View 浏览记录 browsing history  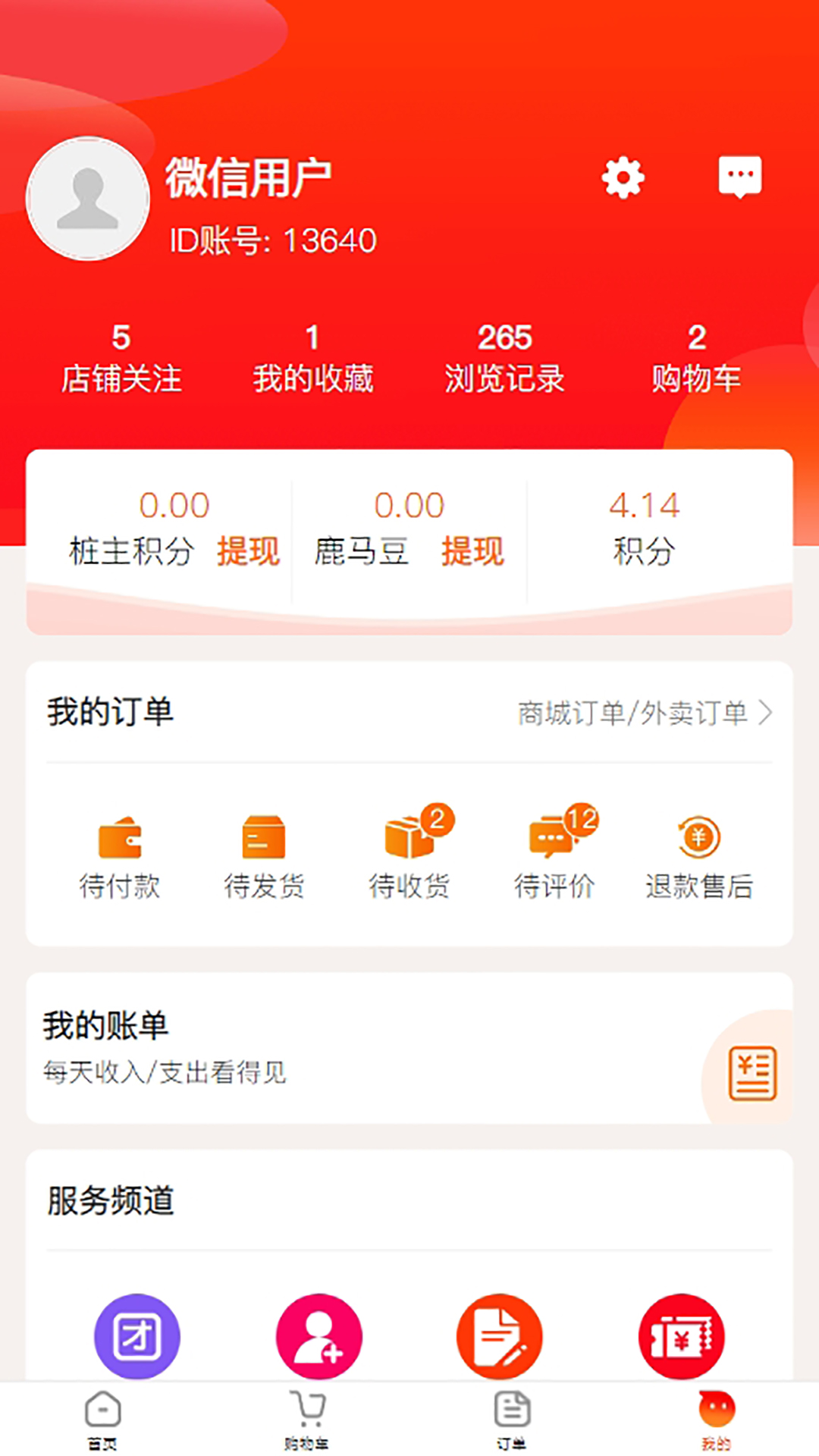[x=504, y=359]
